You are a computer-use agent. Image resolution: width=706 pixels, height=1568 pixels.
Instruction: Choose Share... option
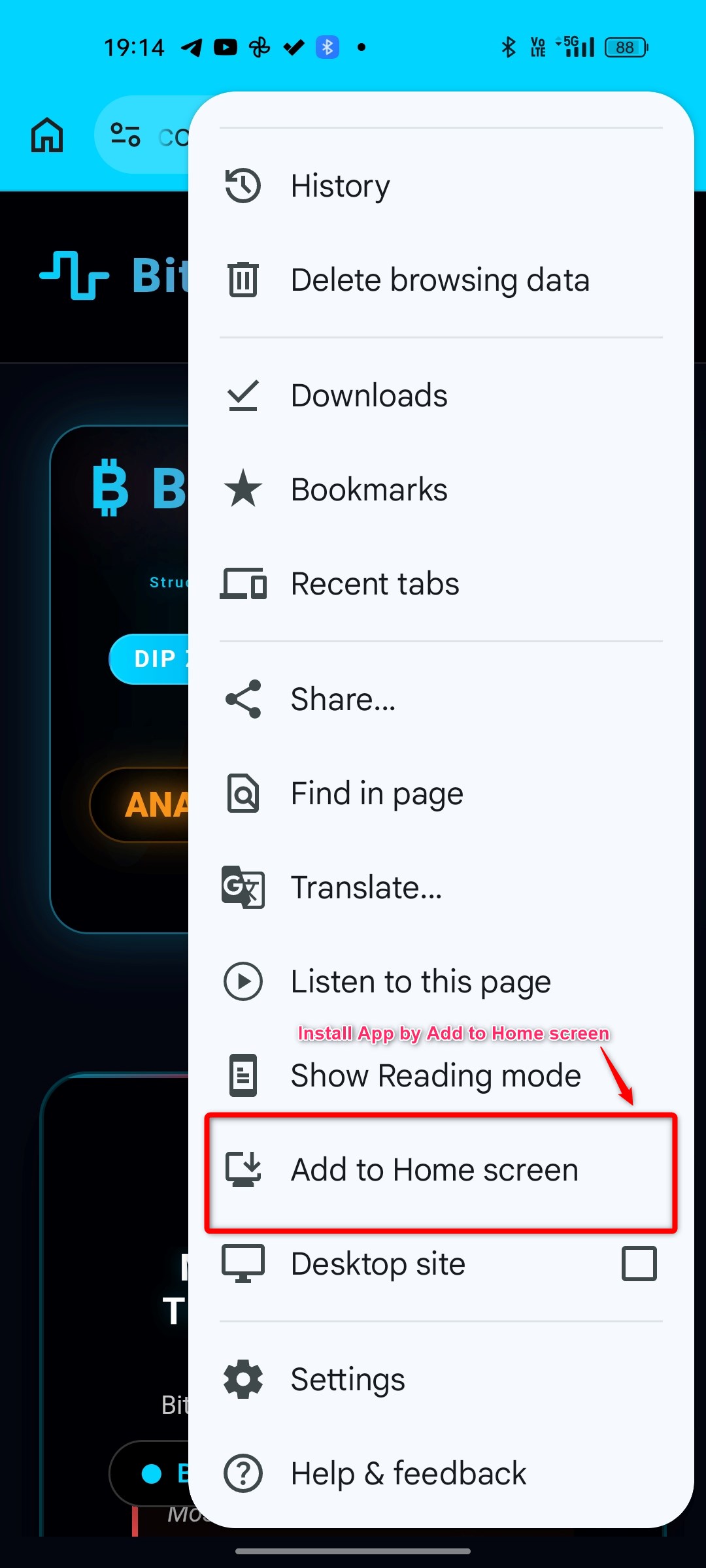441,699
